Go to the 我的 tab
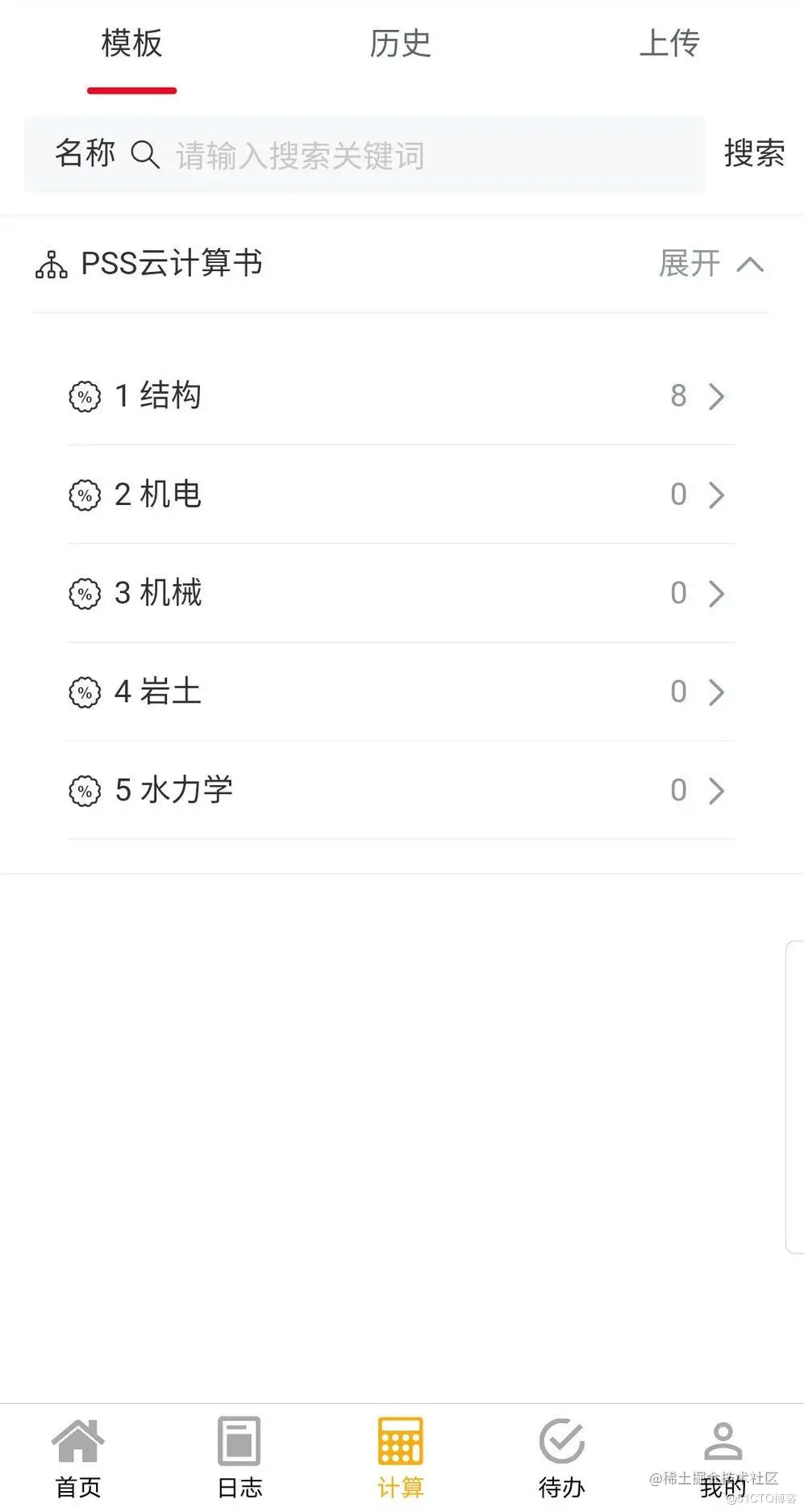Image resolution: width=804 pixels, height=1512 pixels. pos(723,1457)
